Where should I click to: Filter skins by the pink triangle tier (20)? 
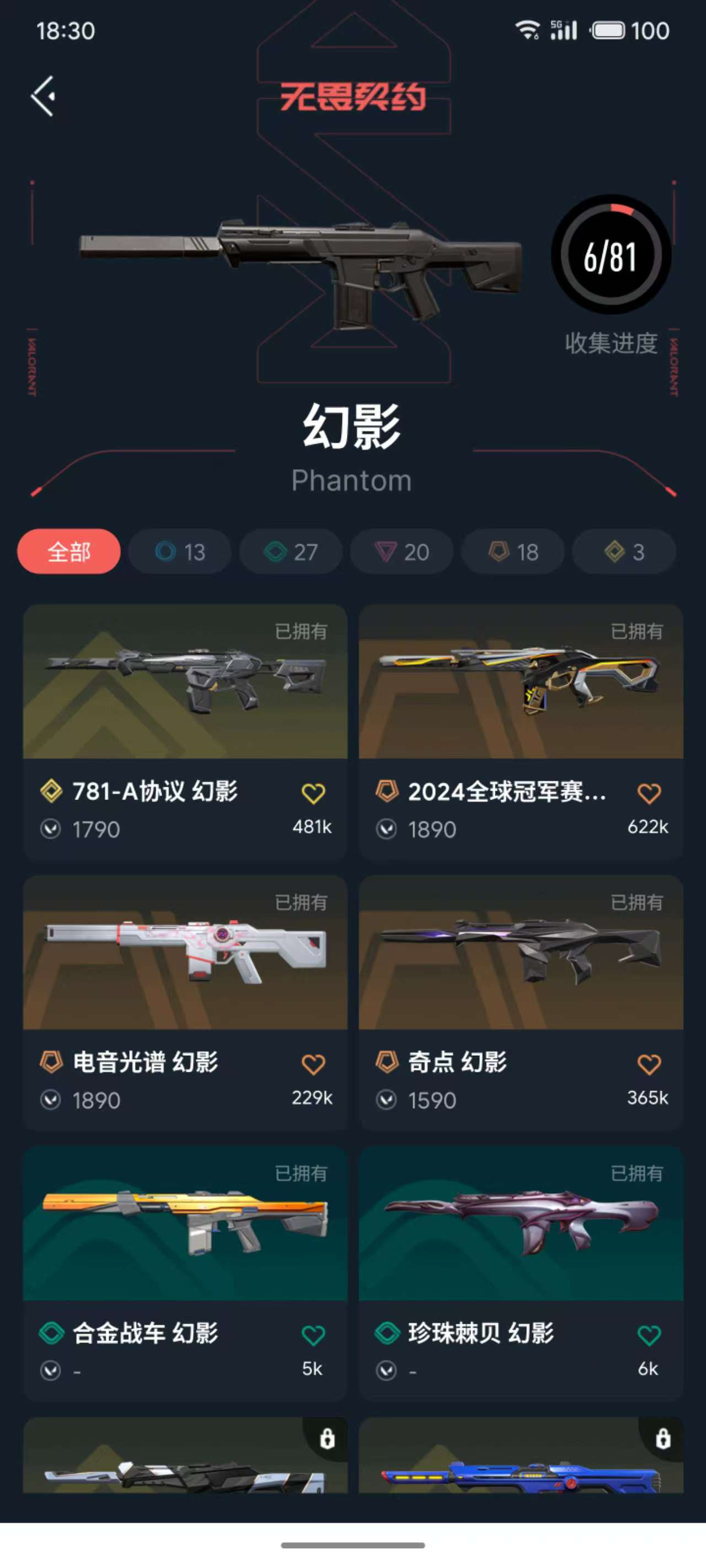click(x=402, y=551)
